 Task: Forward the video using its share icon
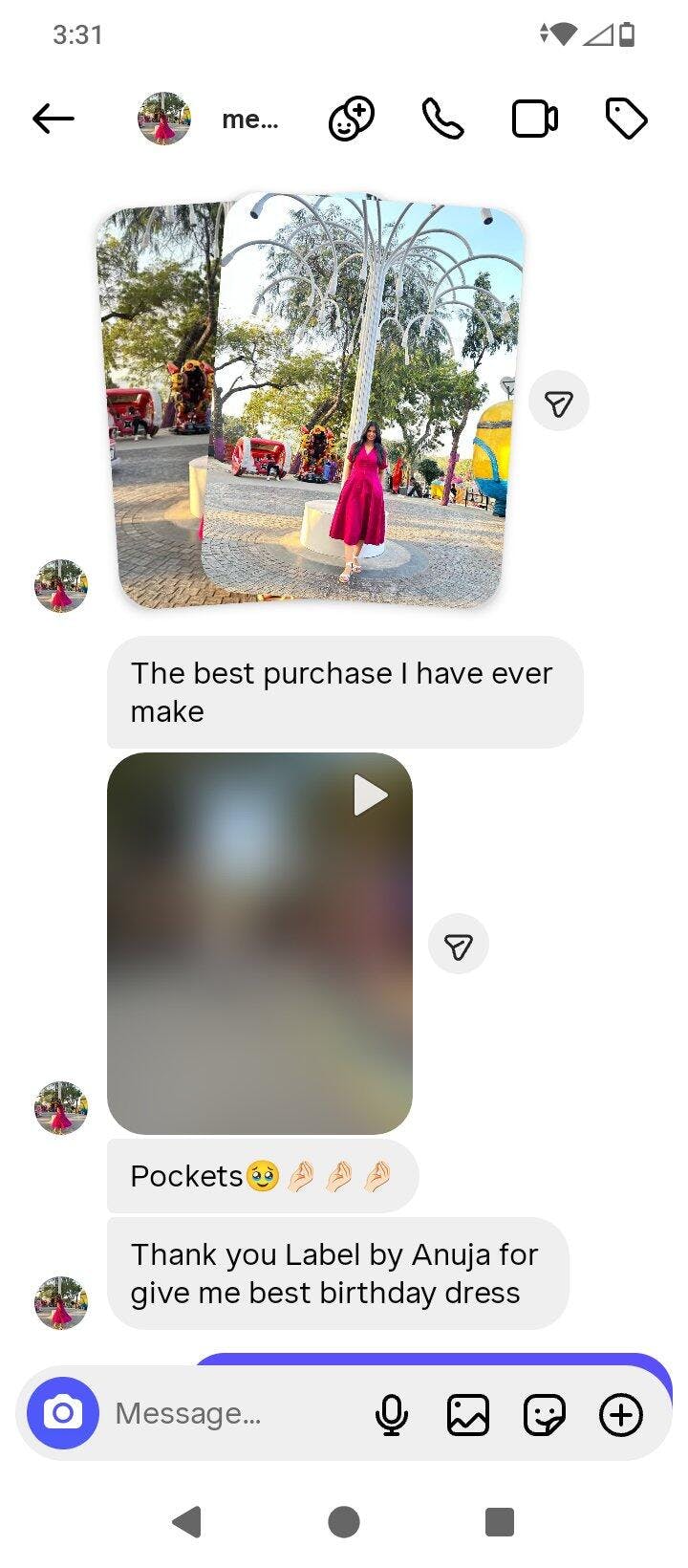point(459,945)
